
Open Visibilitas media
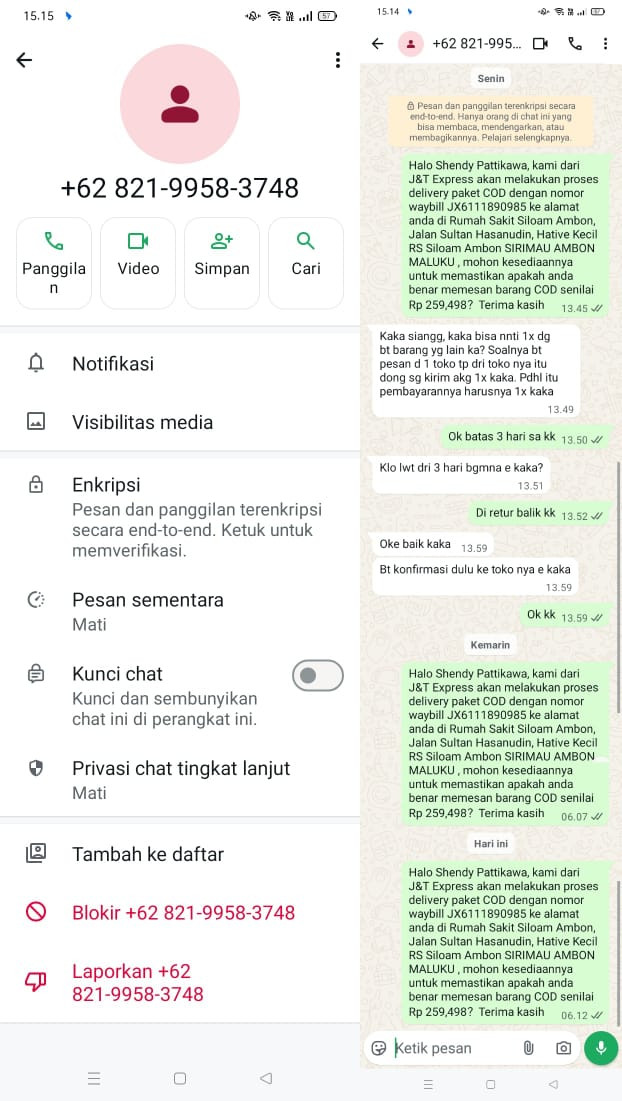[180, 422]
